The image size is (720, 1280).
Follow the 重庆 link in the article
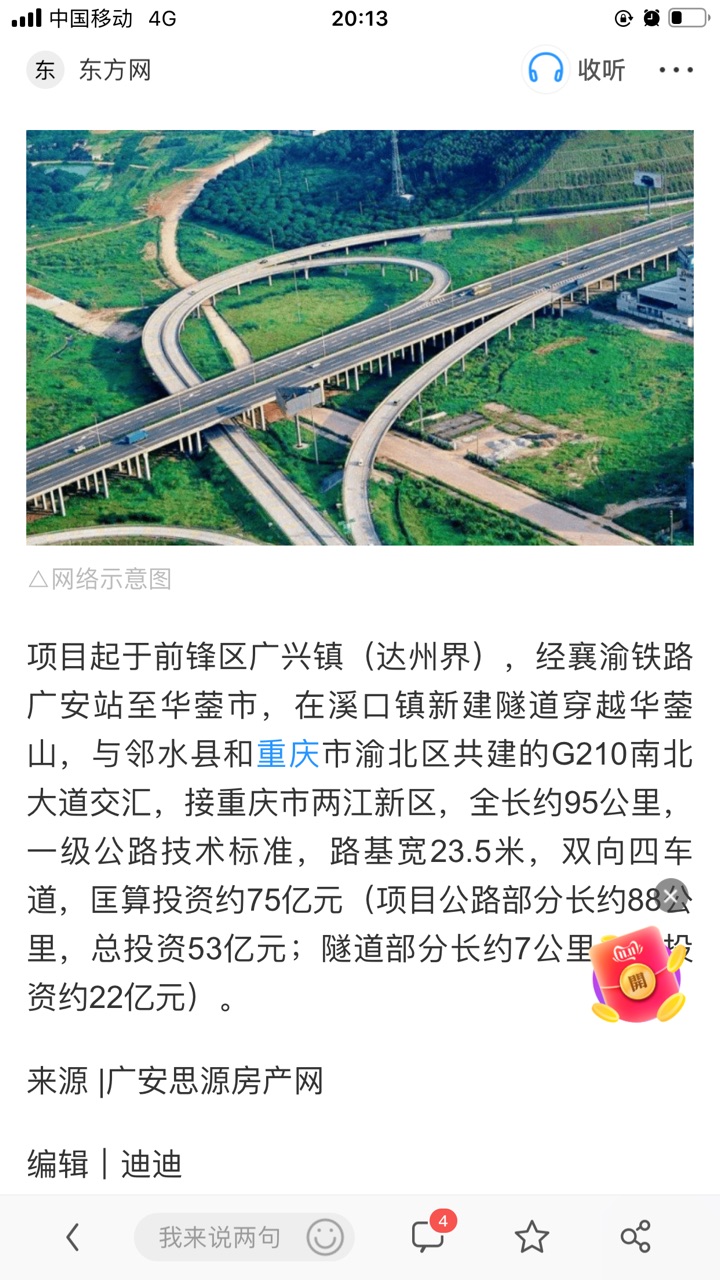tap(287, 753)
